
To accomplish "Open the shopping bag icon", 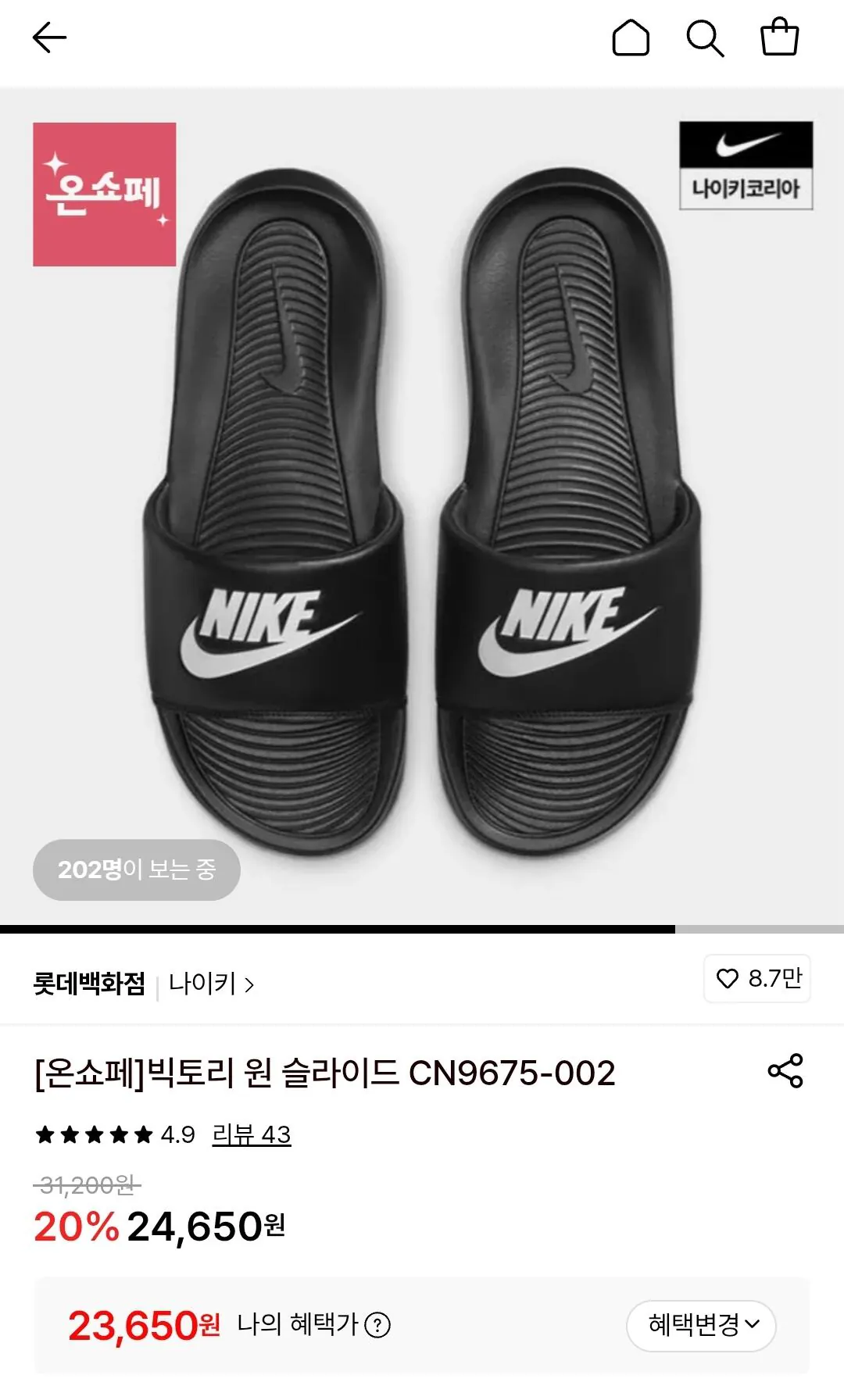I will (x=781, y=37).
